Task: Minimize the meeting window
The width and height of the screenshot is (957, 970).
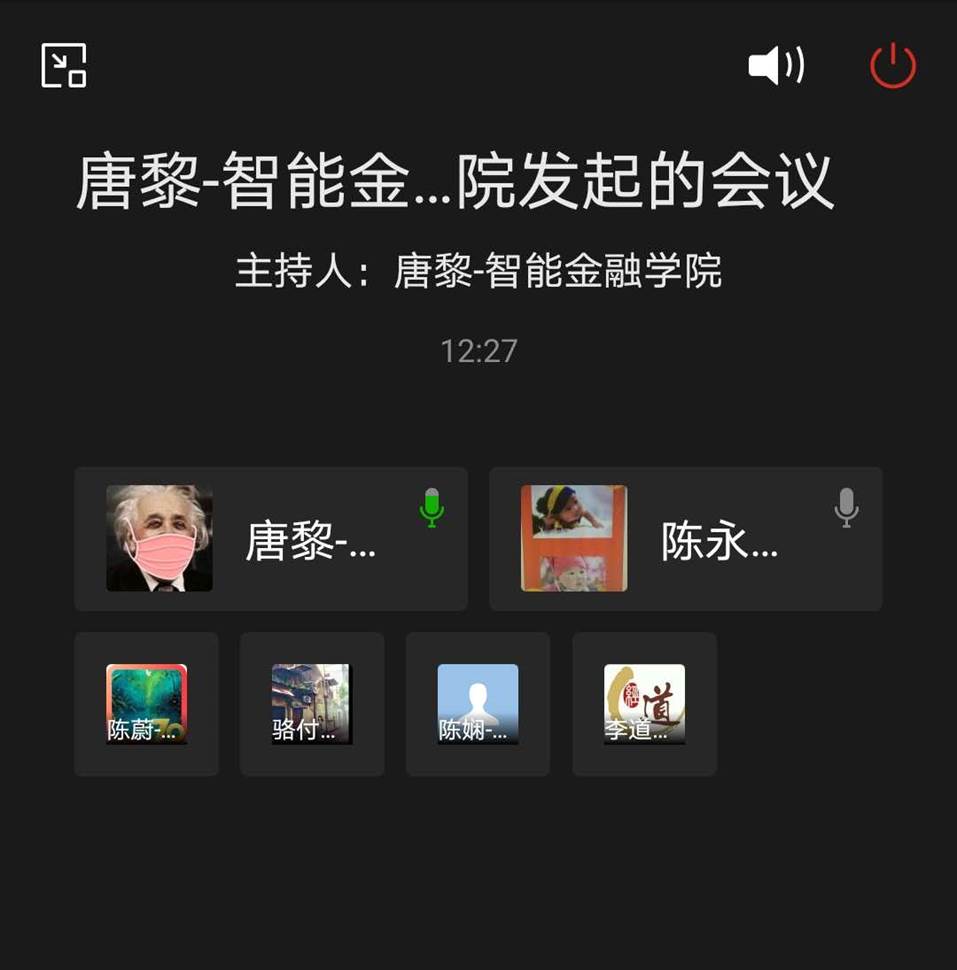Action: tap(64, 66)
